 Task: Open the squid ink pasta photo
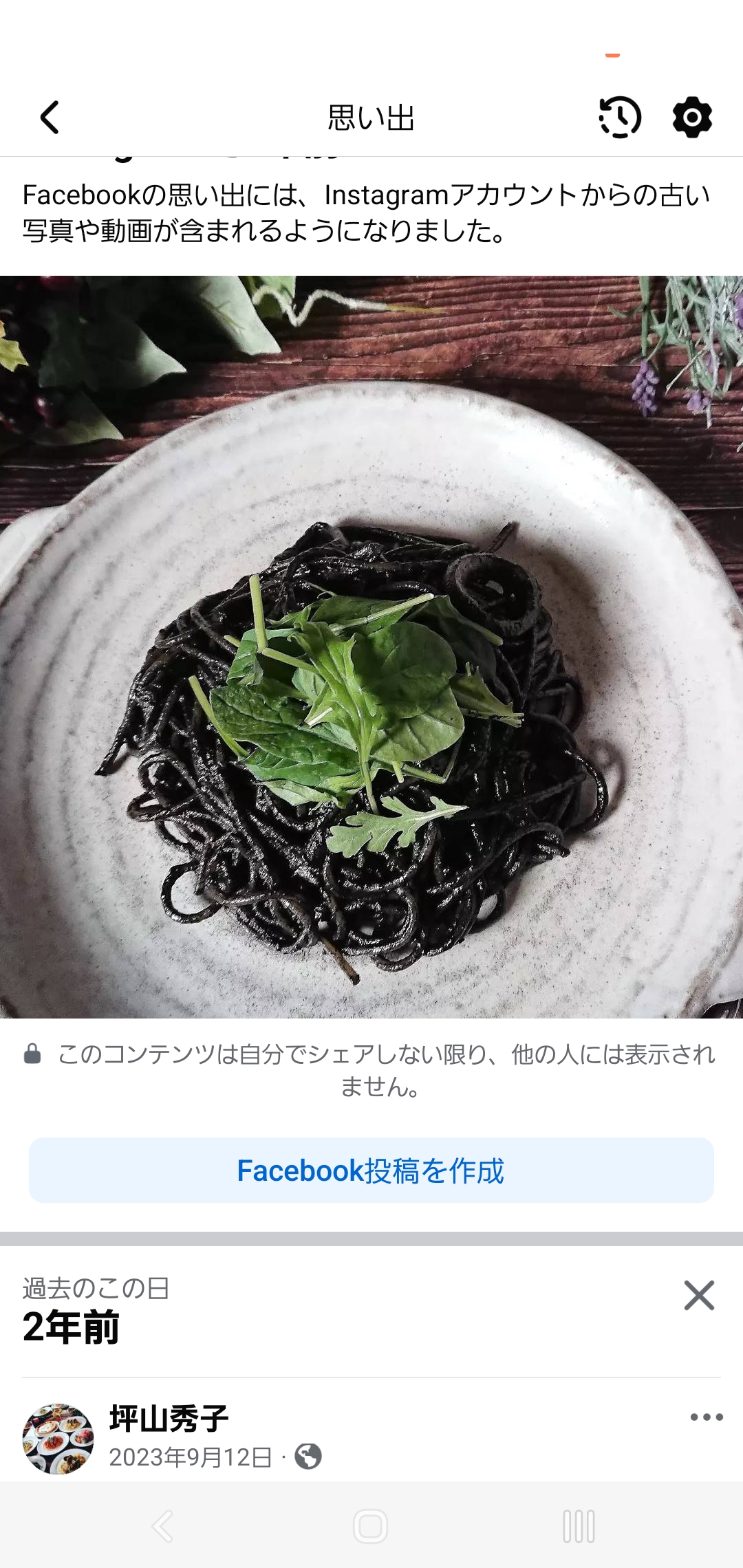[371, 646]
